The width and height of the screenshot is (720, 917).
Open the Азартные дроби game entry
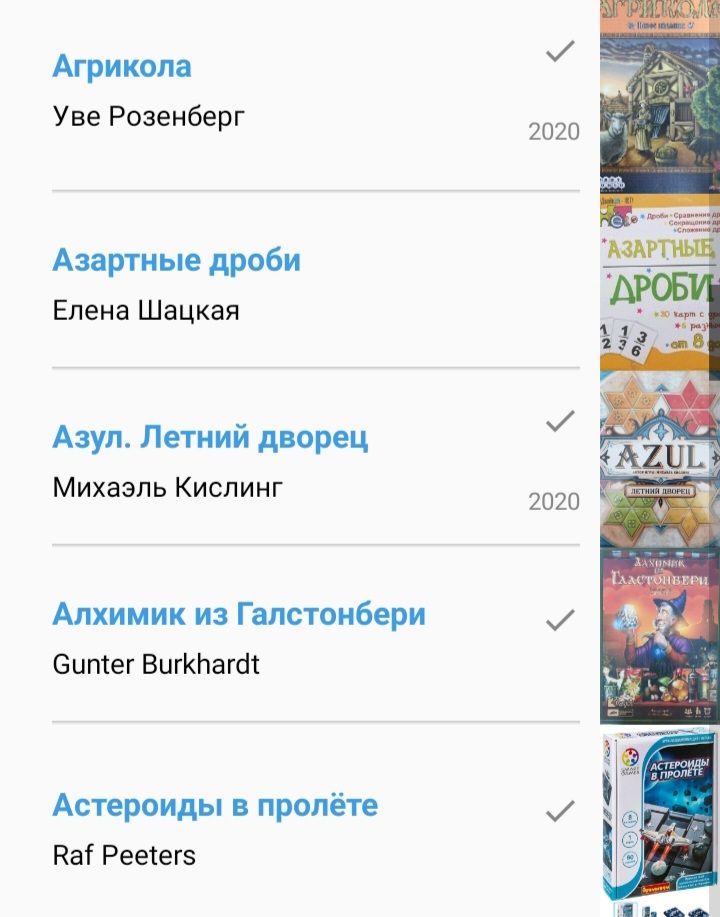(x=176, y=261)
